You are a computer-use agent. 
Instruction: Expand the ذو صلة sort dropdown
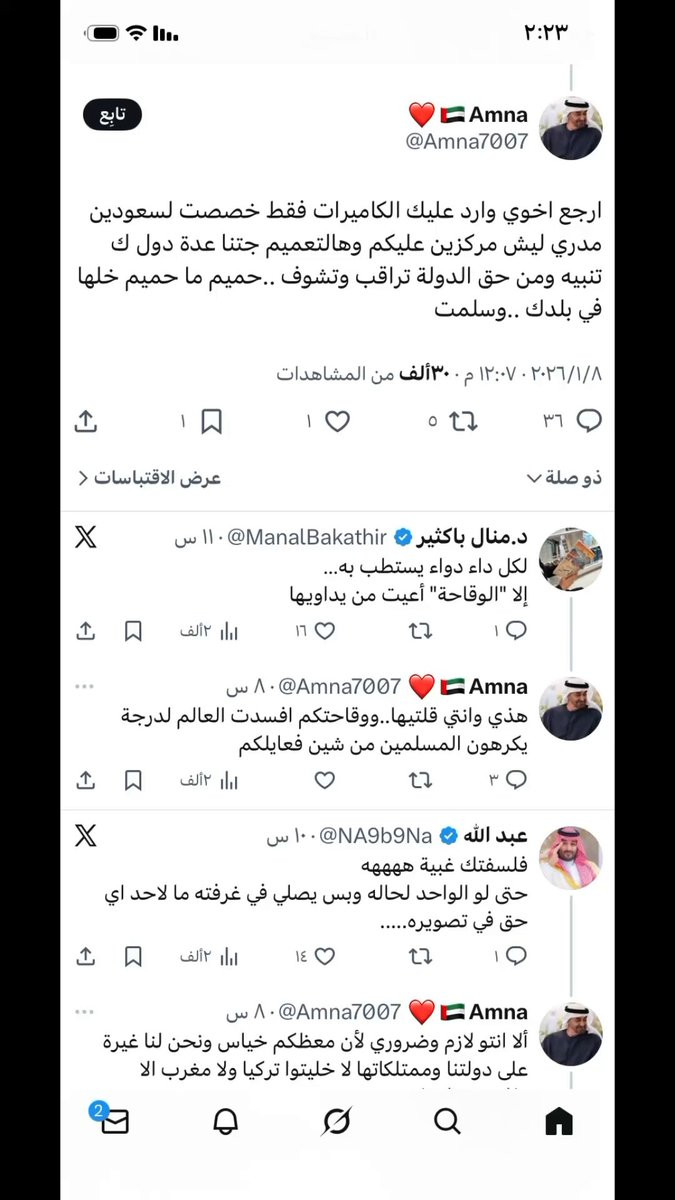click(564, 478)
